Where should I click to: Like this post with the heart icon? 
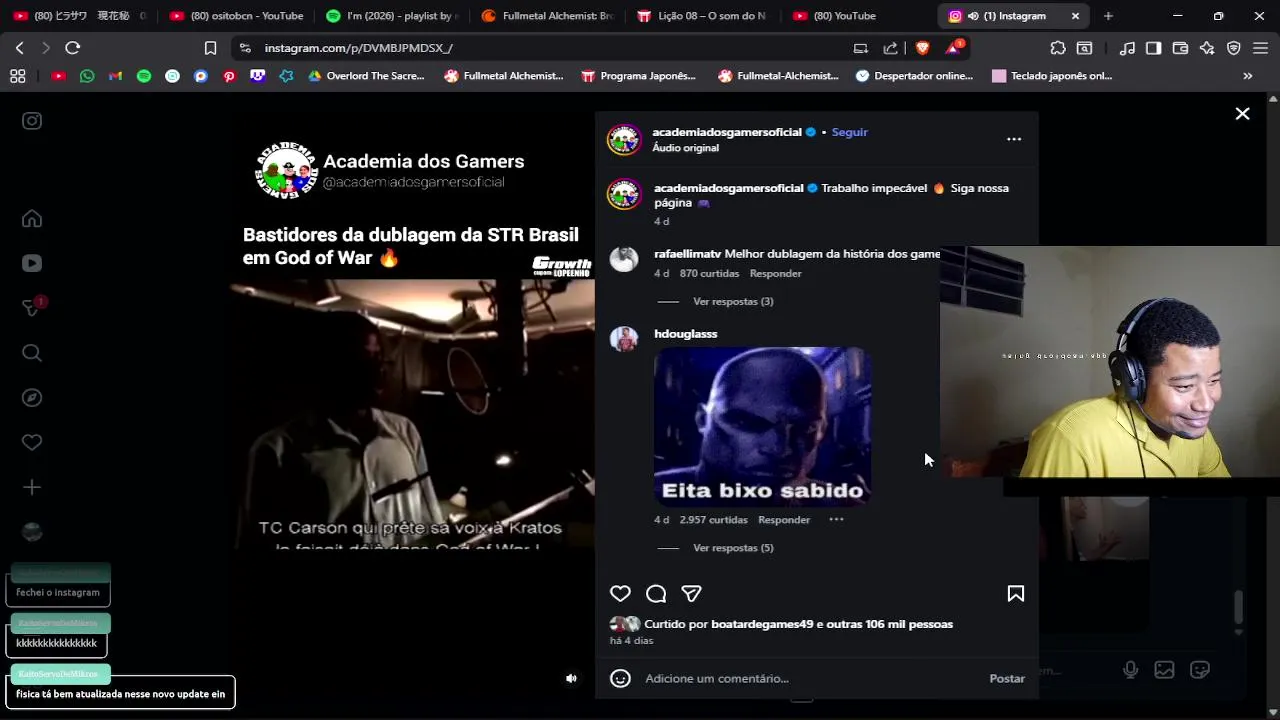(620, 594)
